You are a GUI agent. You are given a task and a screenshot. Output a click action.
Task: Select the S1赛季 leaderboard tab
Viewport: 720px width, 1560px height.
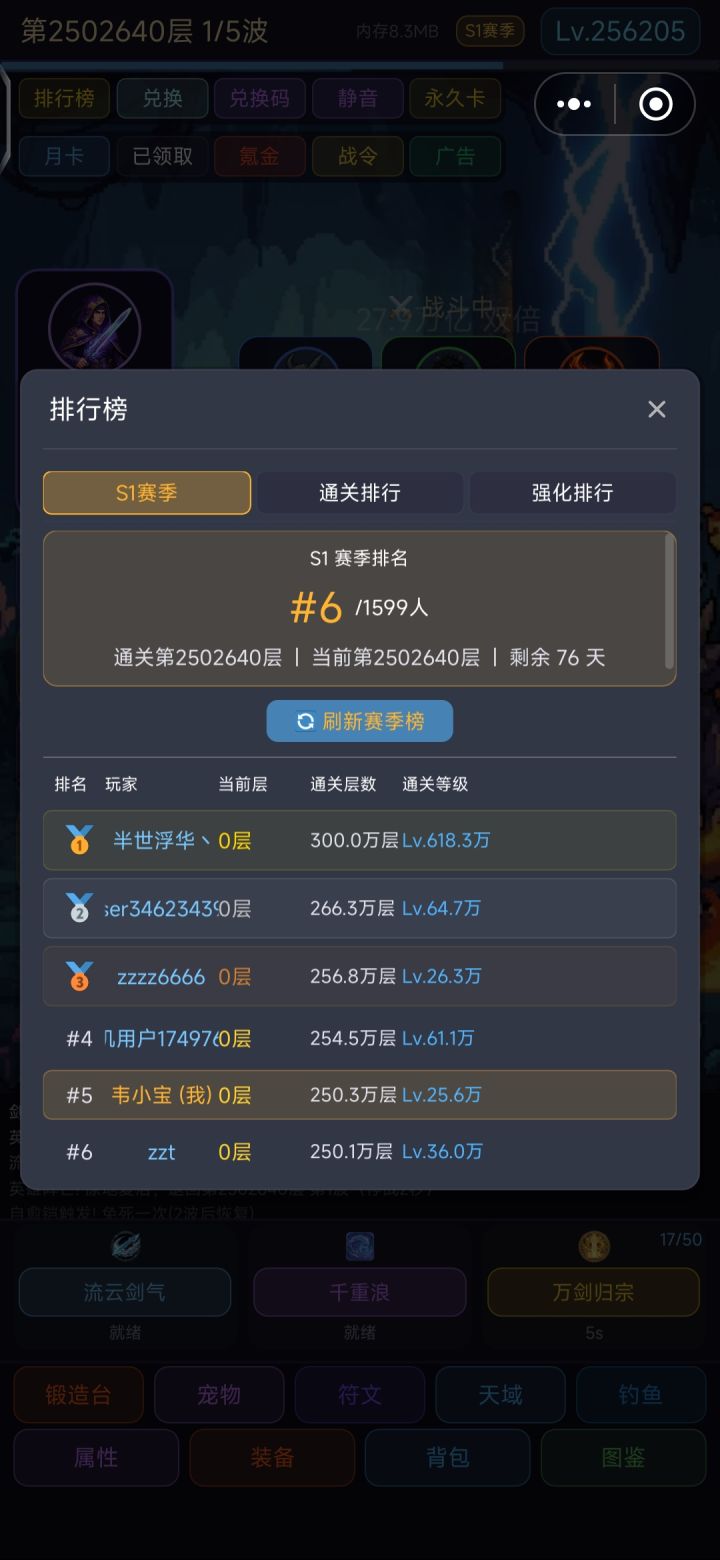[146, 492]
